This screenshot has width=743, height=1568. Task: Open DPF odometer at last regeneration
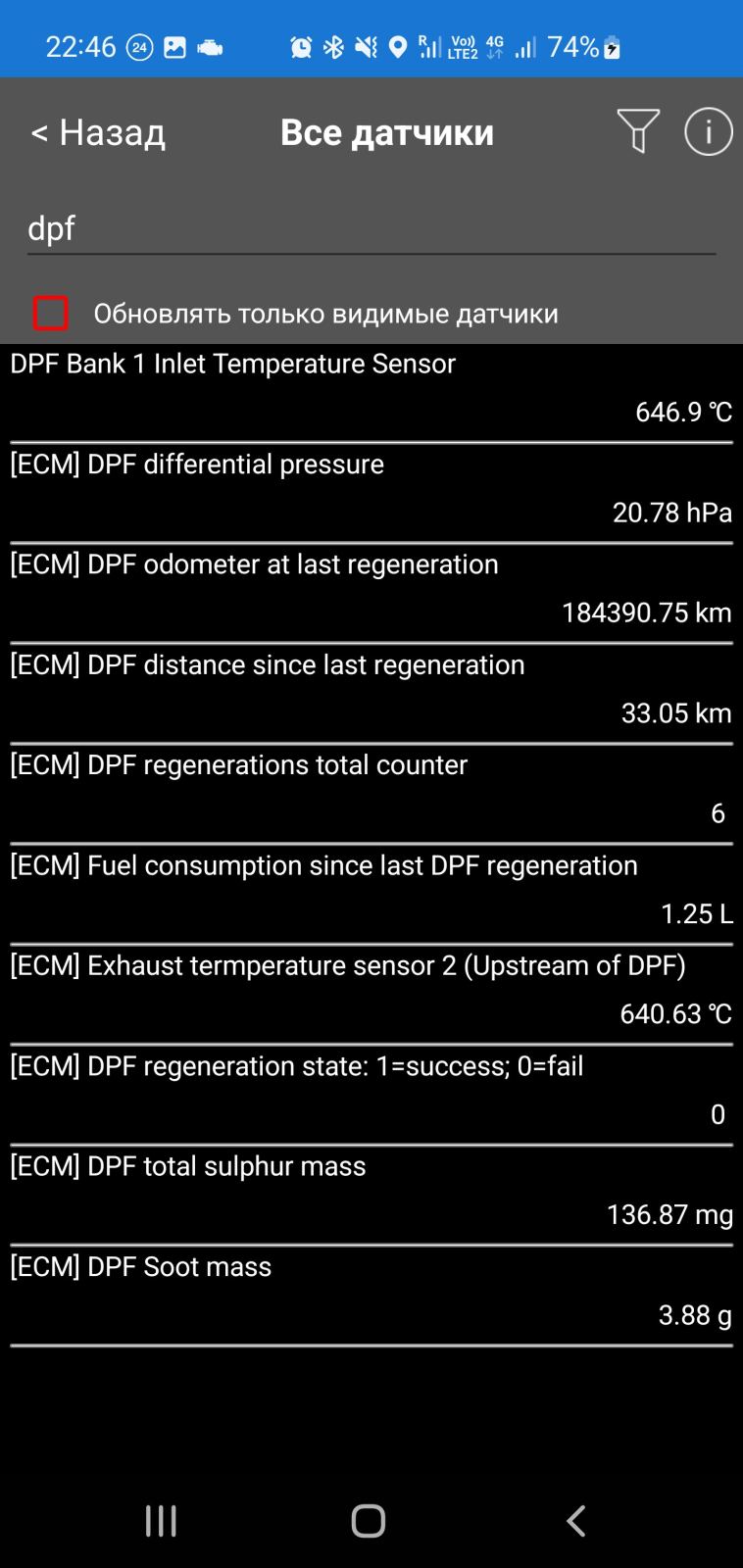pos(371,589)
